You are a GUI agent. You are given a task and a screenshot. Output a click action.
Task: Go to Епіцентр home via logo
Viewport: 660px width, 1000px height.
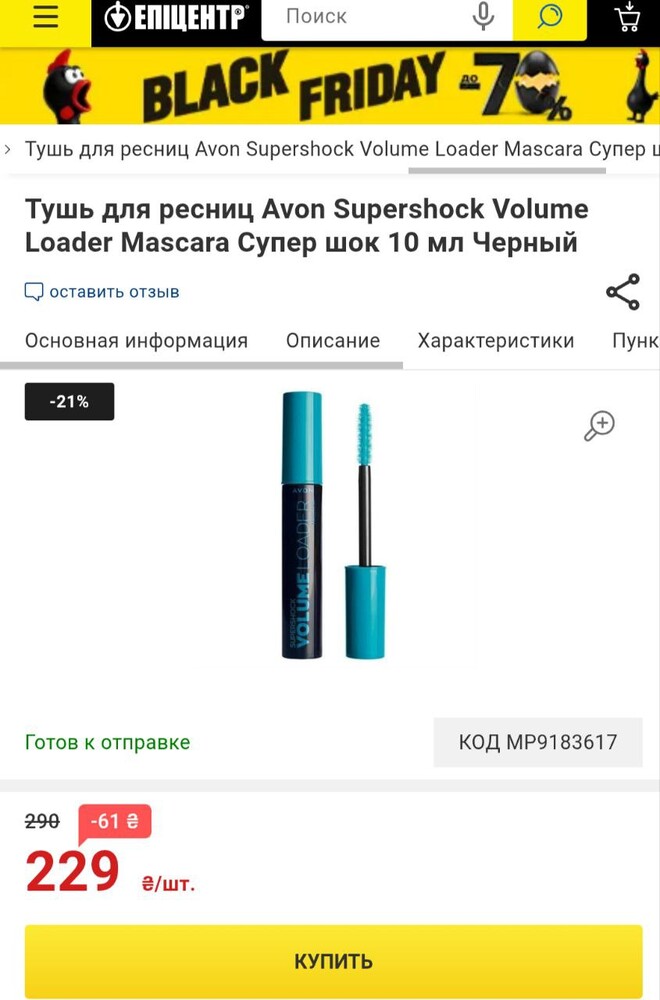pos(176,19)
